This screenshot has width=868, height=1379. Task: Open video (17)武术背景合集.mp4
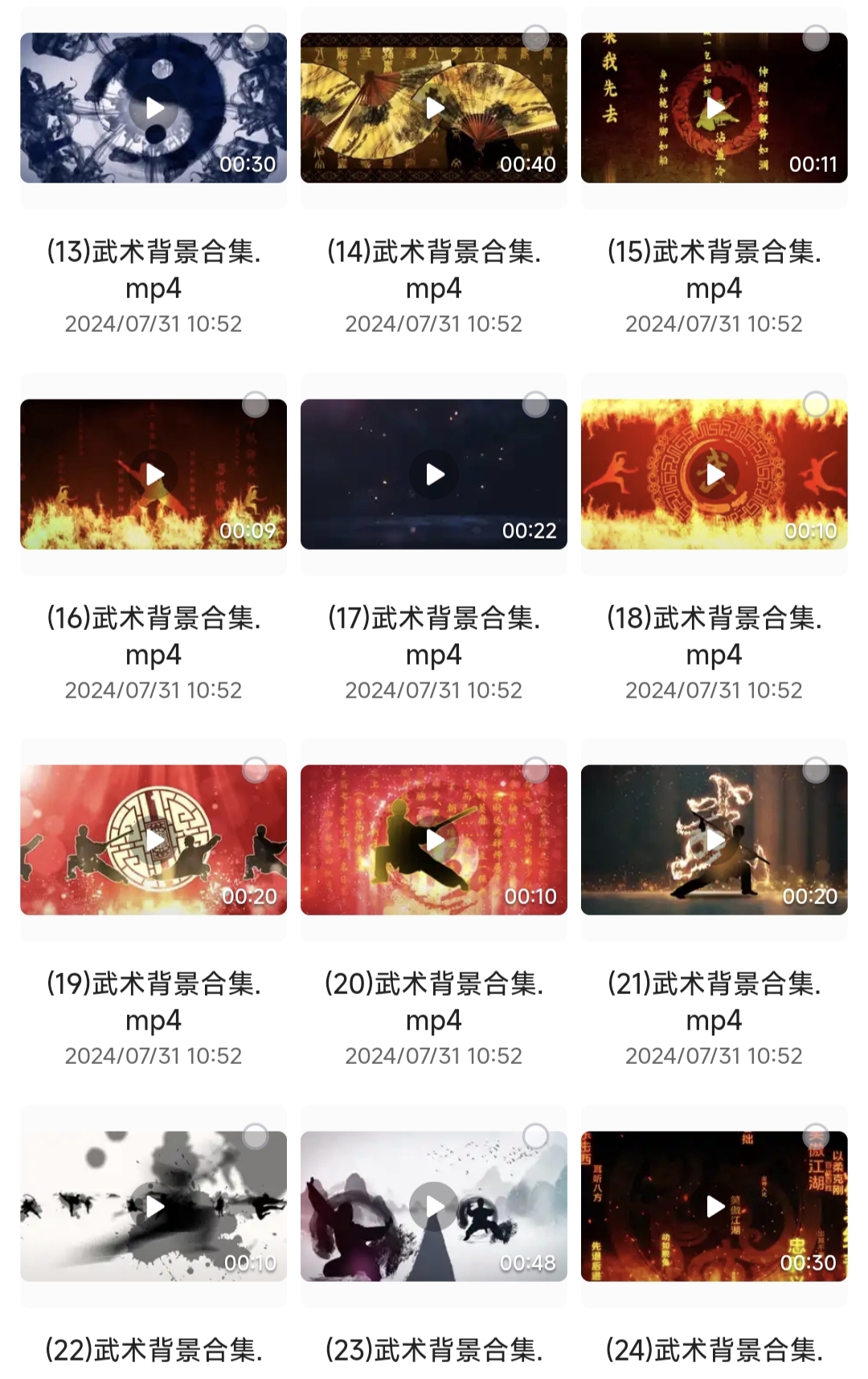[x=434, y=474]
